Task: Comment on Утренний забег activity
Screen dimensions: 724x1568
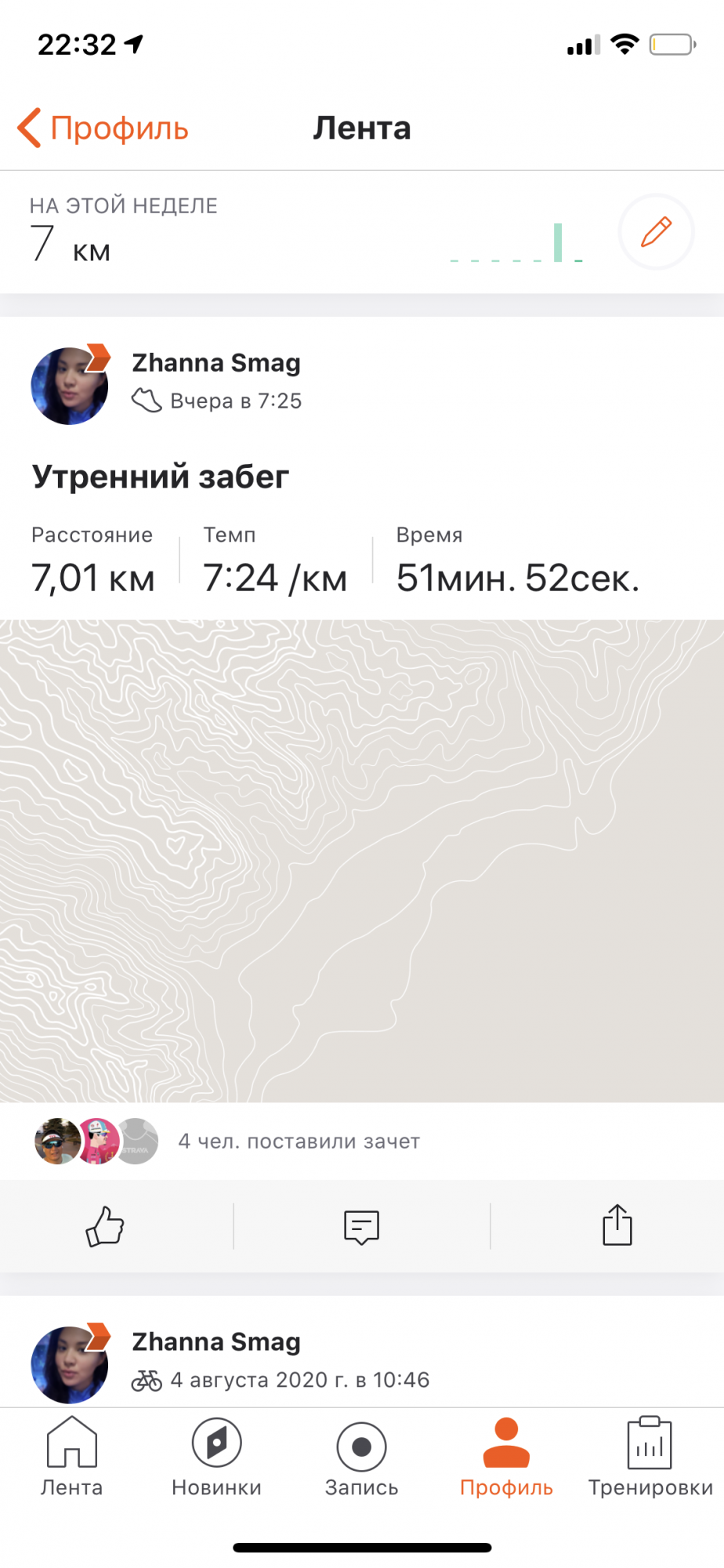Action: [361, 1226]
